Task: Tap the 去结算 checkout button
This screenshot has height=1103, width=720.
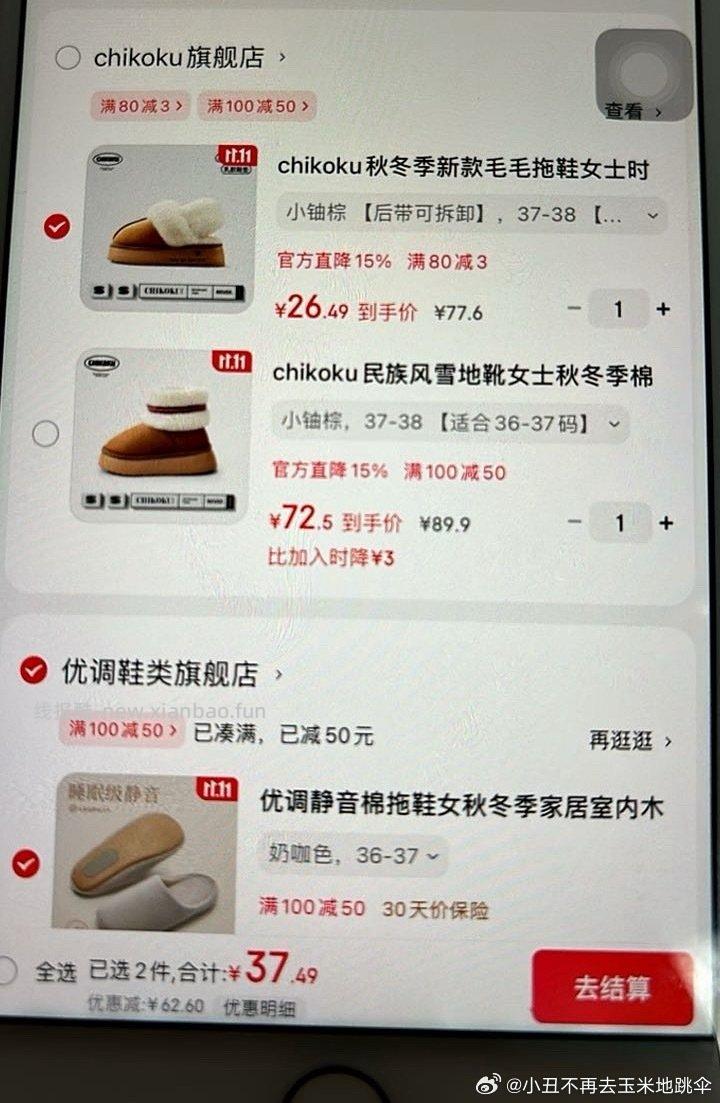Action: point(611,985)
